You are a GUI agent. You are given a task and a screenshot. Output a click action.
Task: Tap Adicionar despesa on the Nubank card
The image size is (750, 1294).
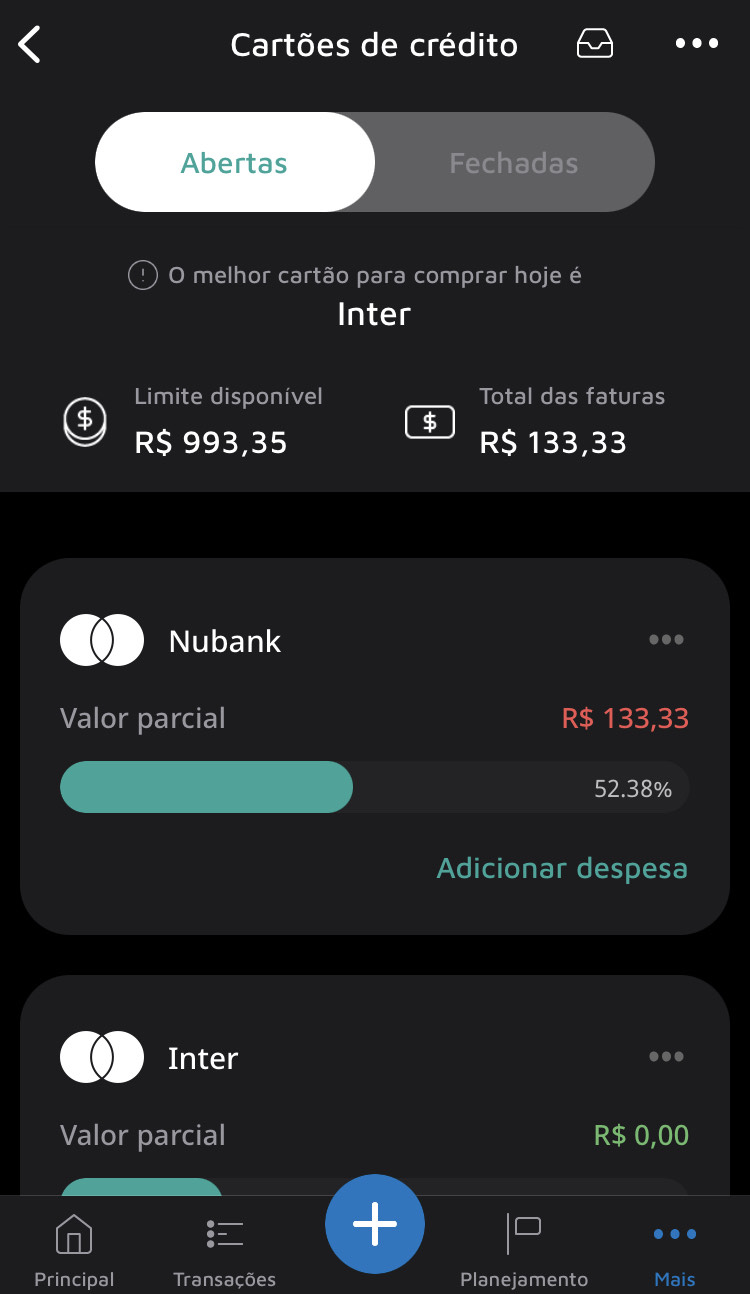tap(562, 868)
